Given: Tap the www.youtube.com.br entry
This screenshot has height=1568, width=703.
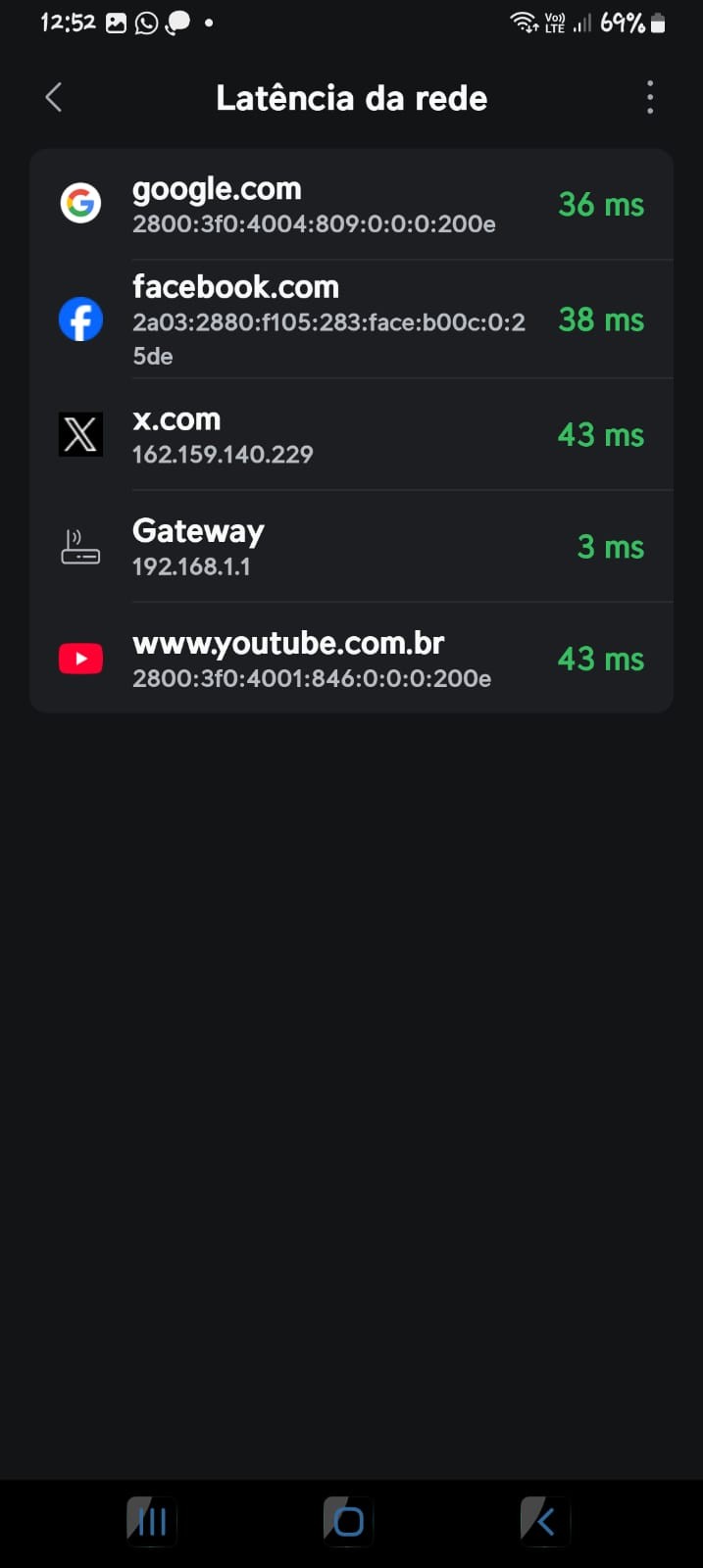Looking at the screenshot, I should (x=351, y=659).
